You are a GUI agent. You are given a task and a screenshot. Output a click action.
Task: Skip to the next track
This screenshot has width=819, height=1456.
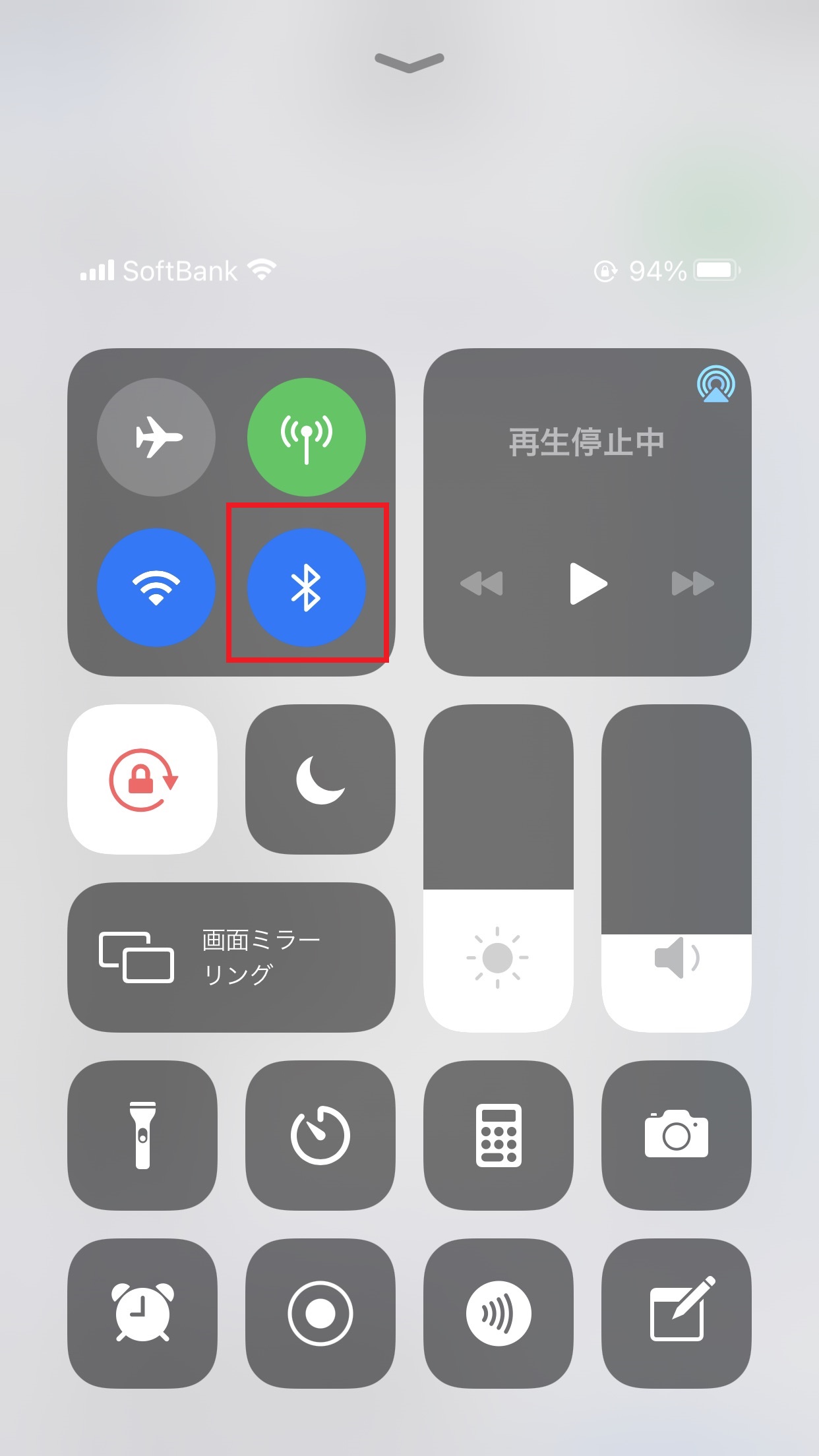(692, 584)
